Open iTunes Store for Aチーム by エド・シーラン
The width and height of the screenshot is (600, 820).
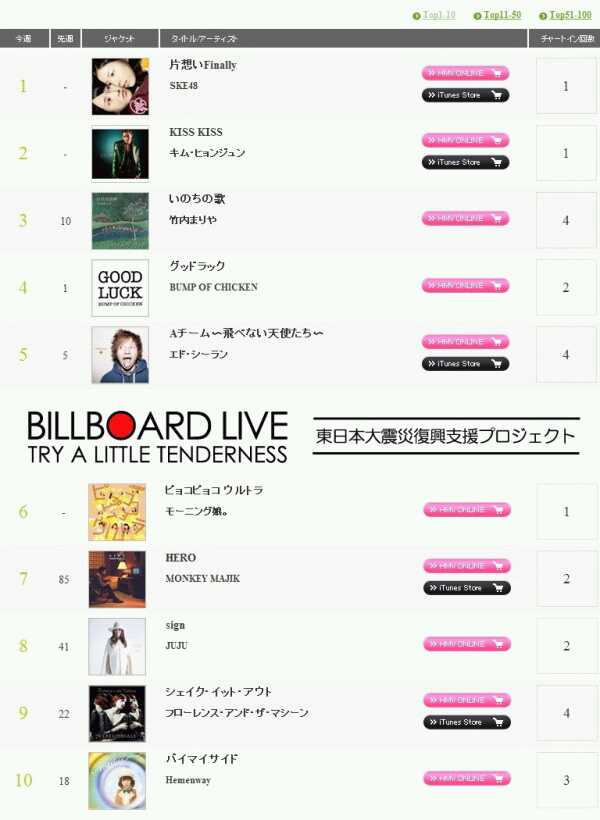(x=465, y=364)
